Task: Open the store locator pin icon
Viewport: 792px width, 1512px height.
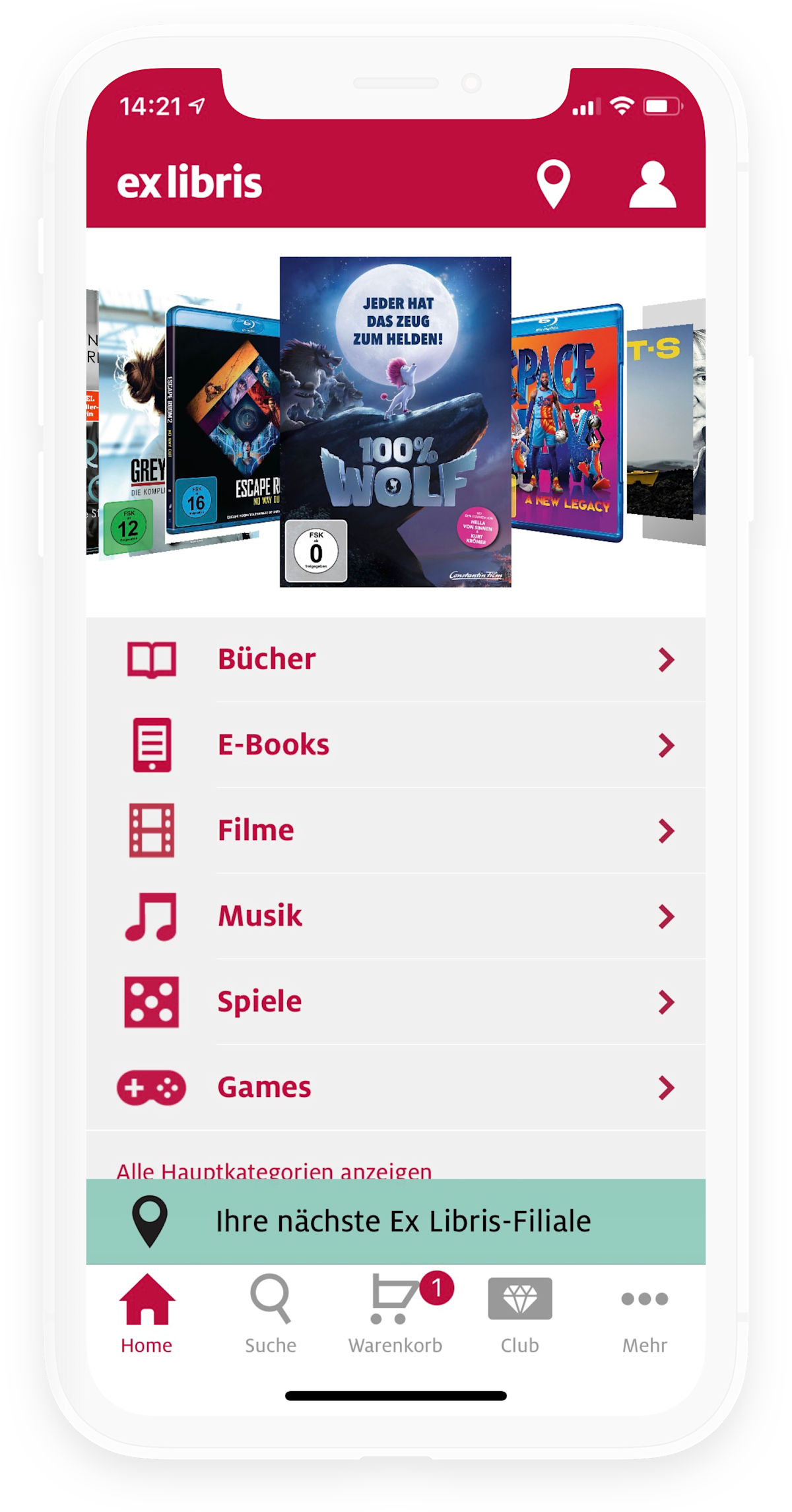Action: tap(553, 183)
